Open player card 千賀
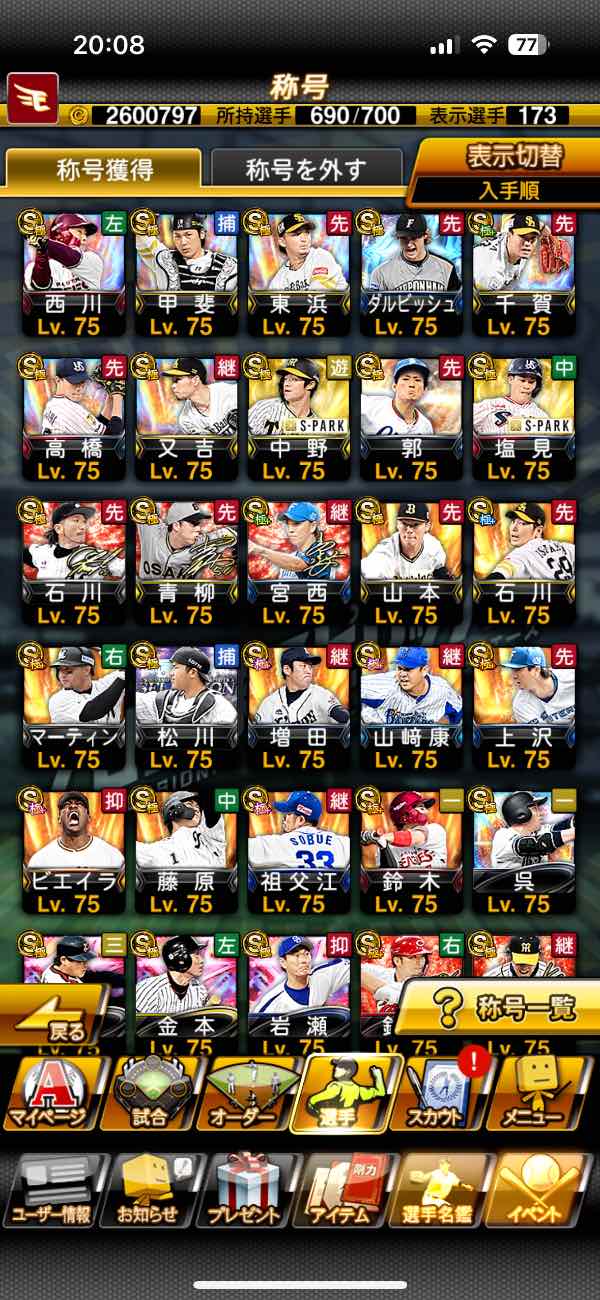The height and width of the screenshot is (1300, 600). 524,273
